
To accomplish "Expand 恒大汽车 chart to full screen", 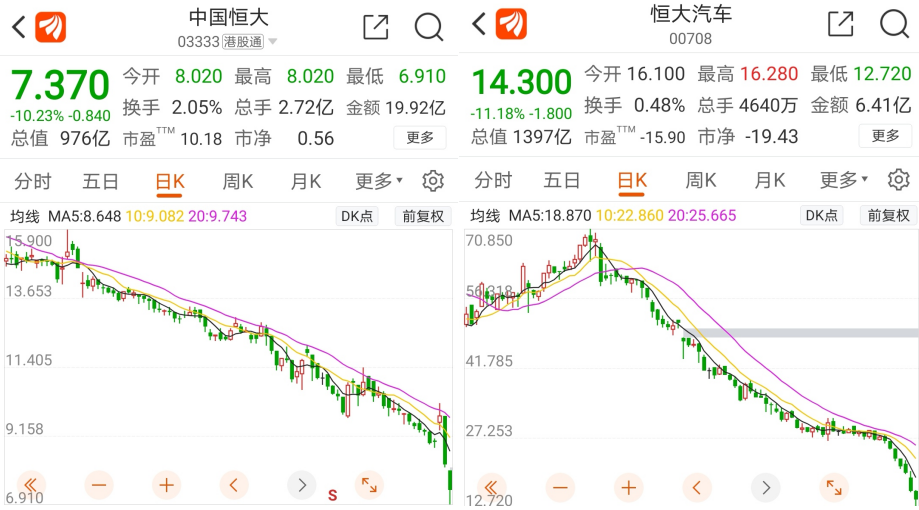I will 832,488.
